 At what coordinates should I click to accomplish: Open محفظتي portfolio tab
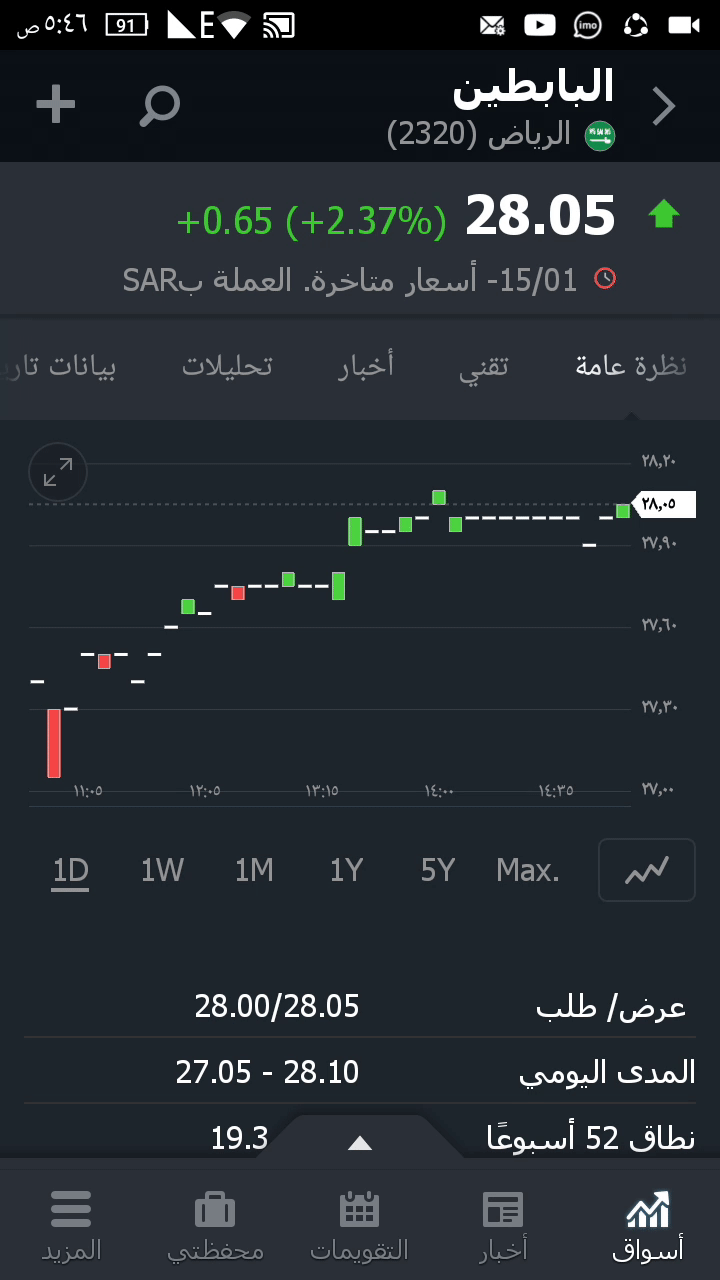pyautogui.click(x=215, y=1225)
